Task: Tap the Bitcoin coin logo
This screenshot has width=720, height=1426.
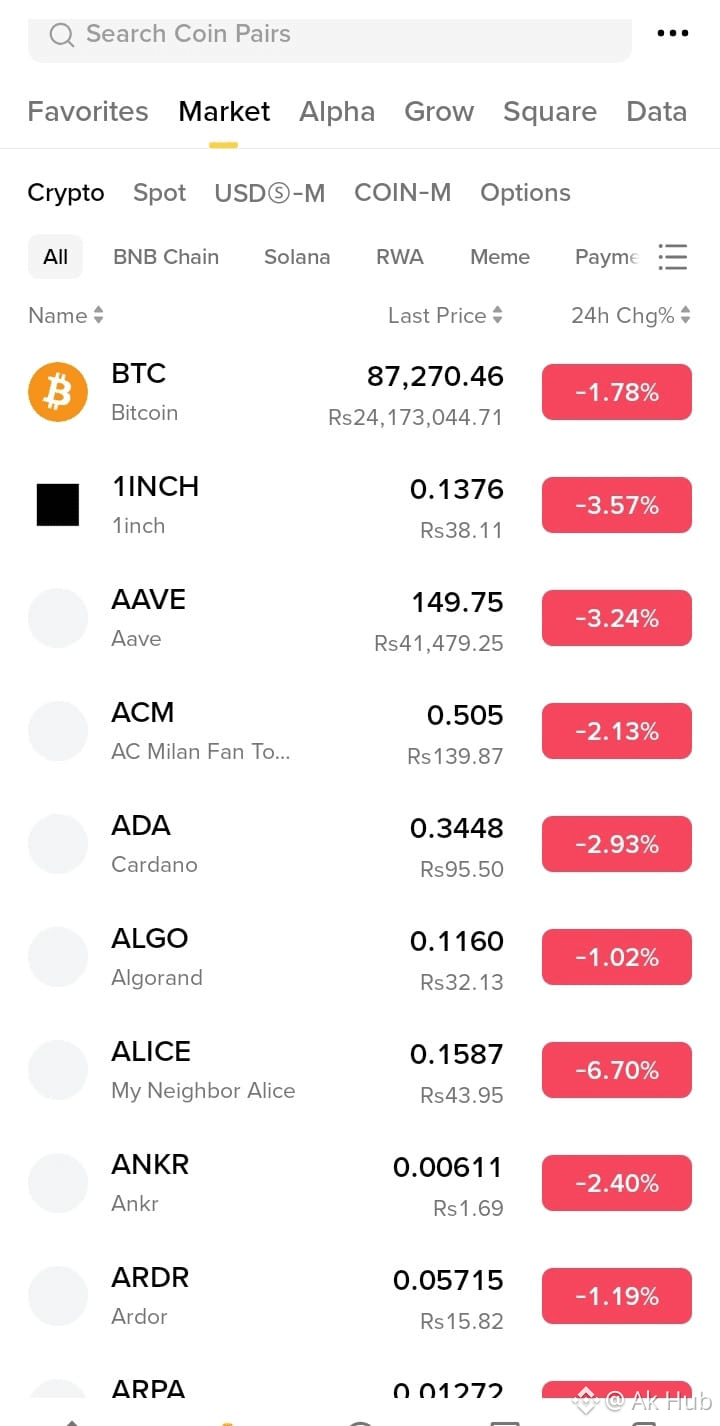Action: point(57,392)
